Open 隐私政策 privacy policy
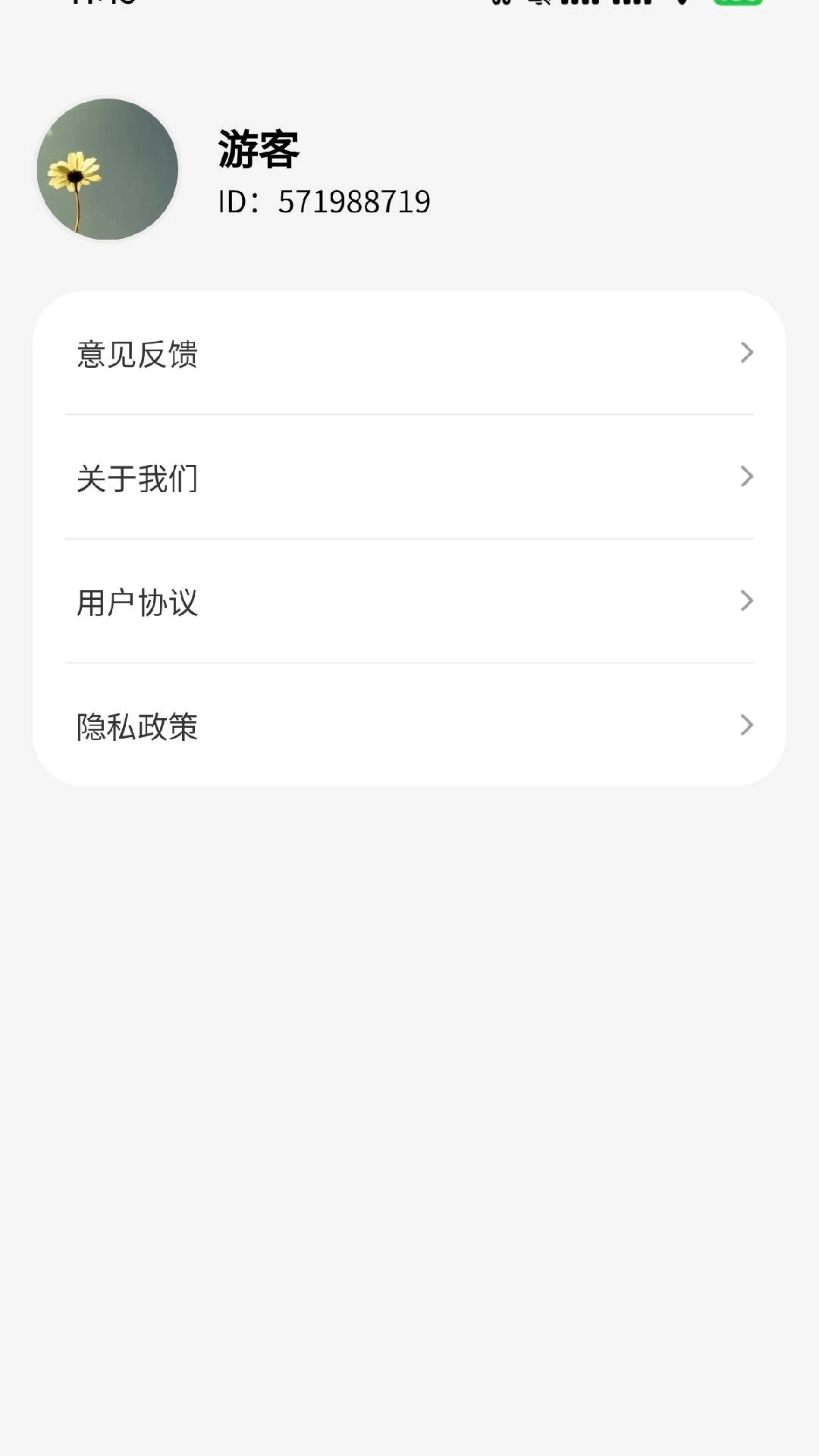 coord(409,726)
